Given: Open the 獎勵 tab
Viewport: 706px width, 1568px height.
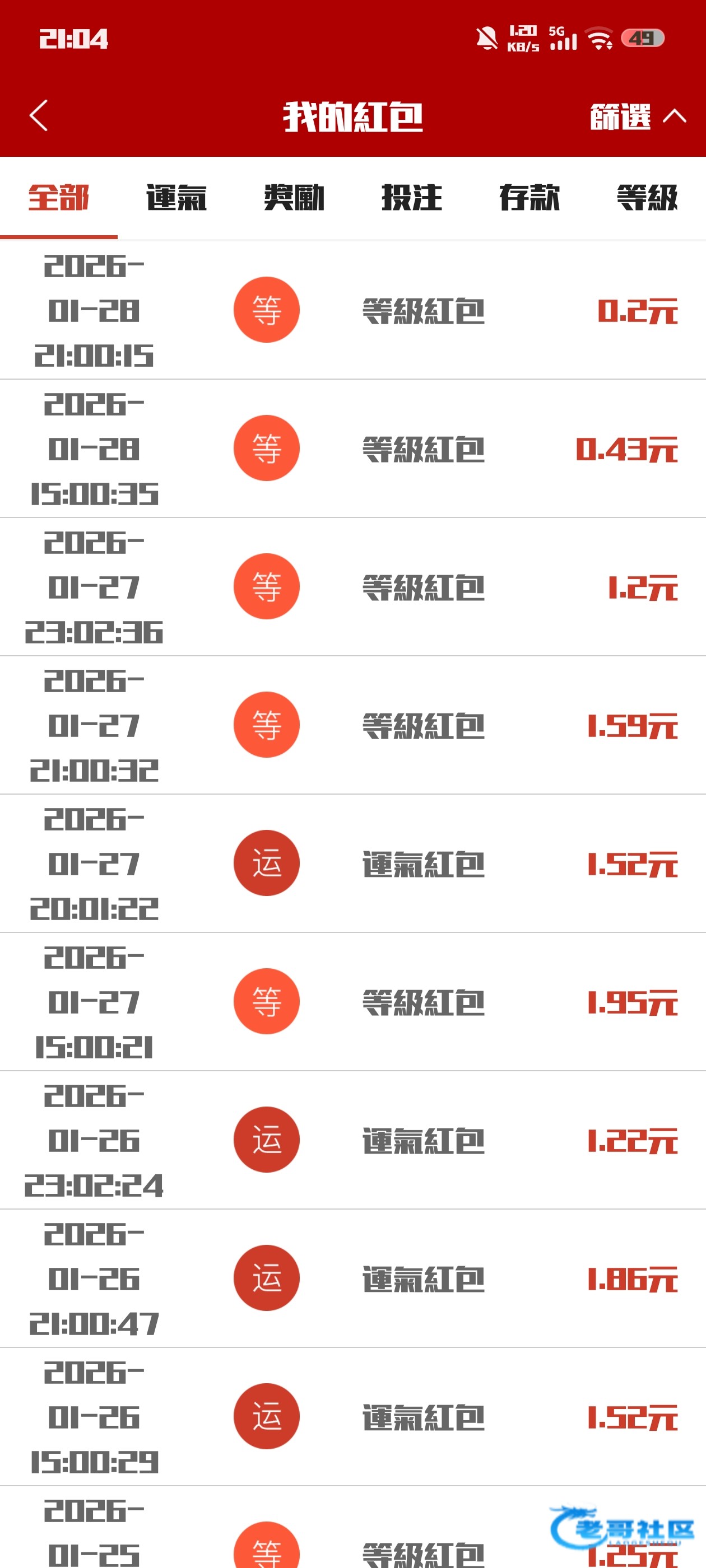Looking at the screenshot, I should [x=294, y=198].
